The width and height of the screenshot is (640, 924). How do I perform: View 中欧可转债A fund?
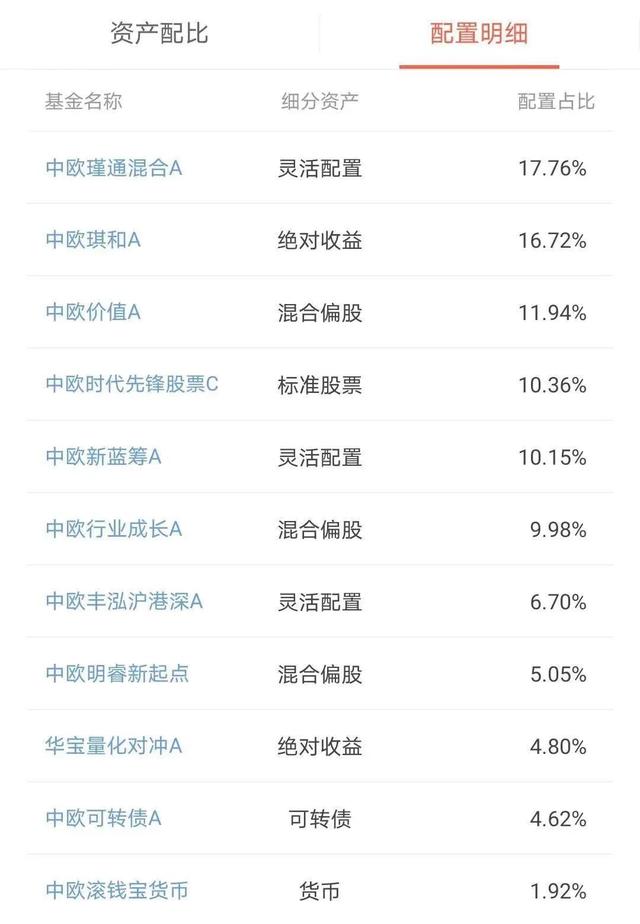click(x=104, y=818)
